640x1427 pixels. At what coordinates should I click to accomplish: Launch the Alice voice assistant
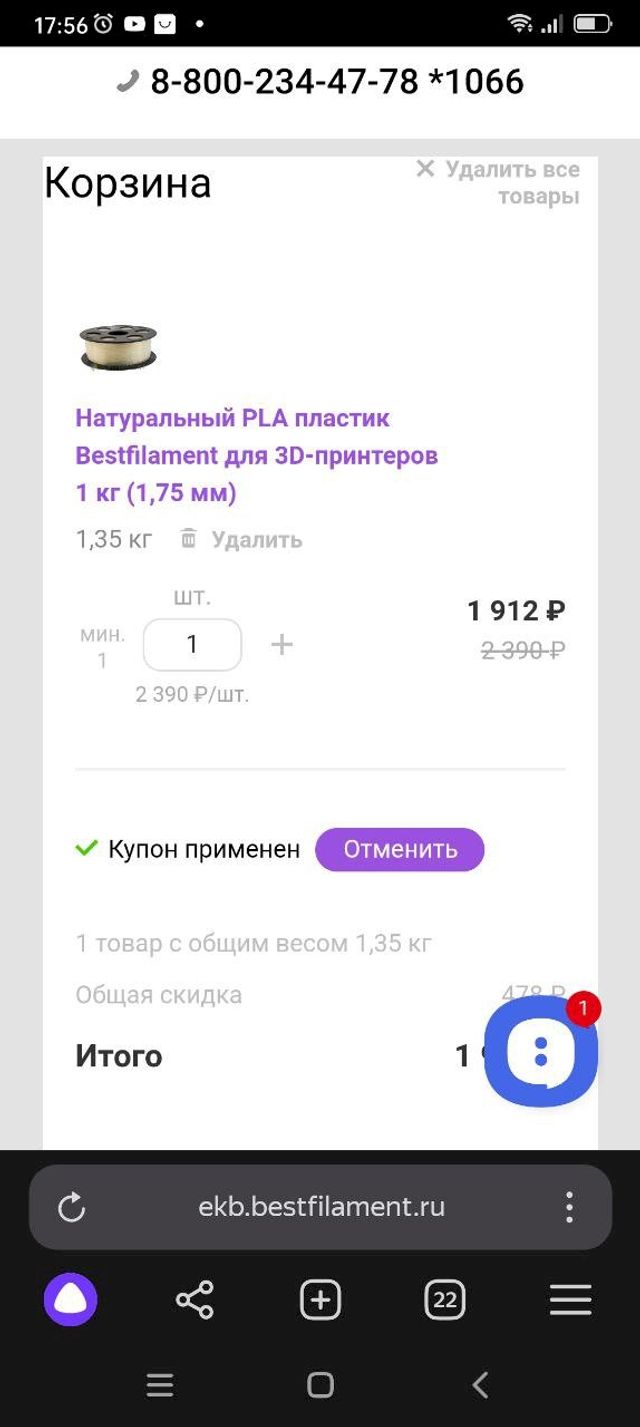(70, 1300)
